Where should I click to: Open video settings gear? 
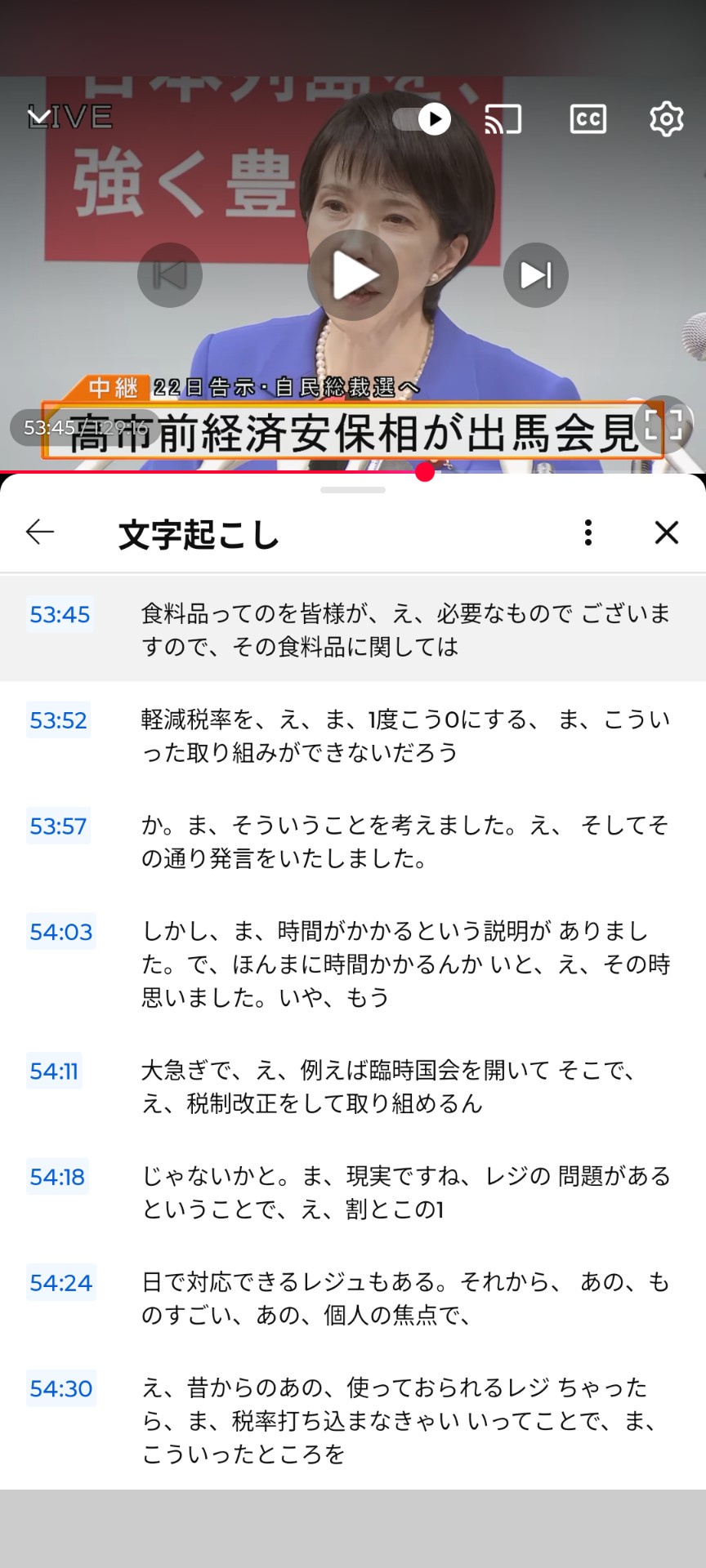(x=666, y=120)
